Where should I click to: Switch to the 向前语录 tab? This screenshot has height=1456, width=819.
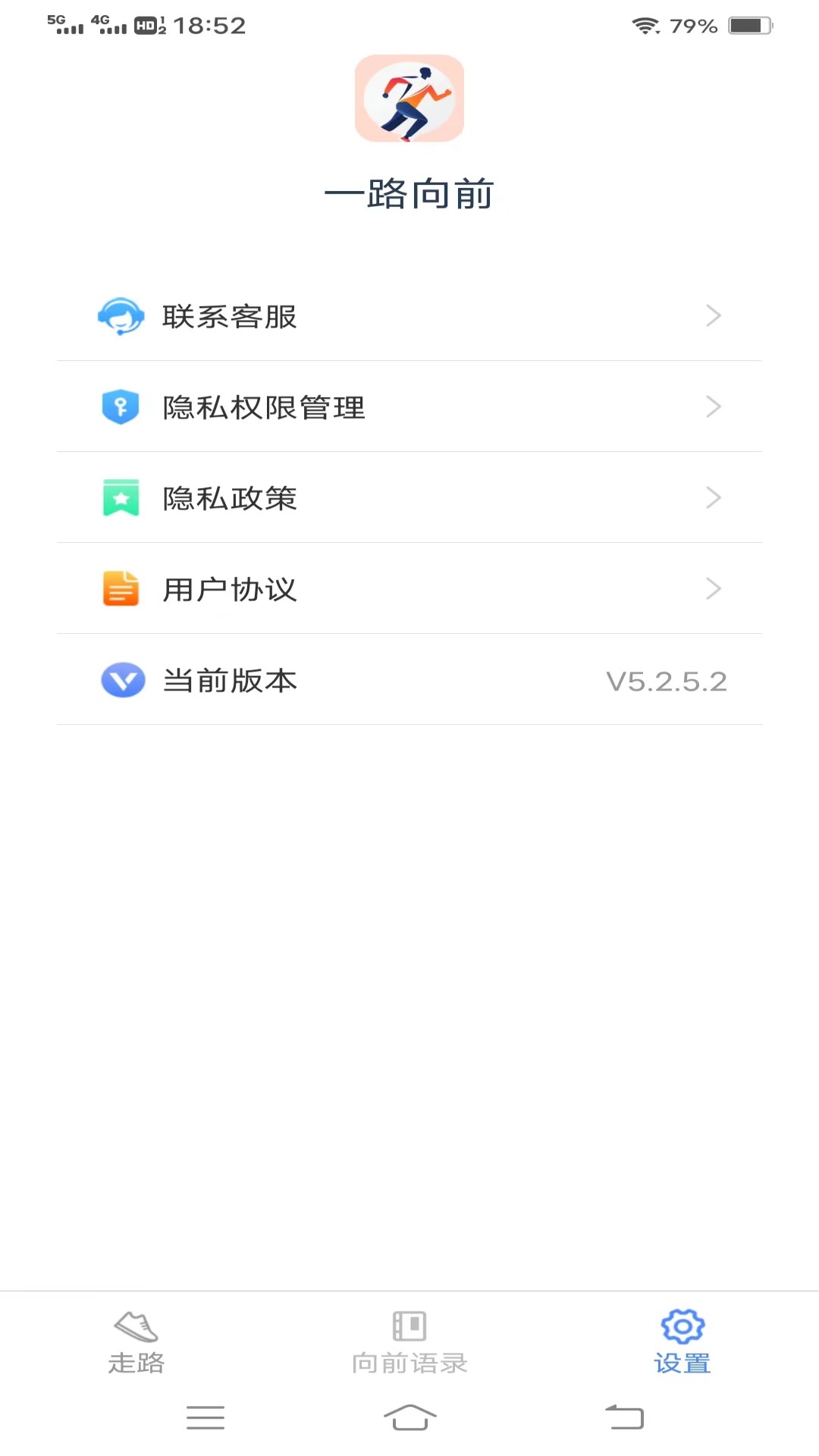point(409,1342)
